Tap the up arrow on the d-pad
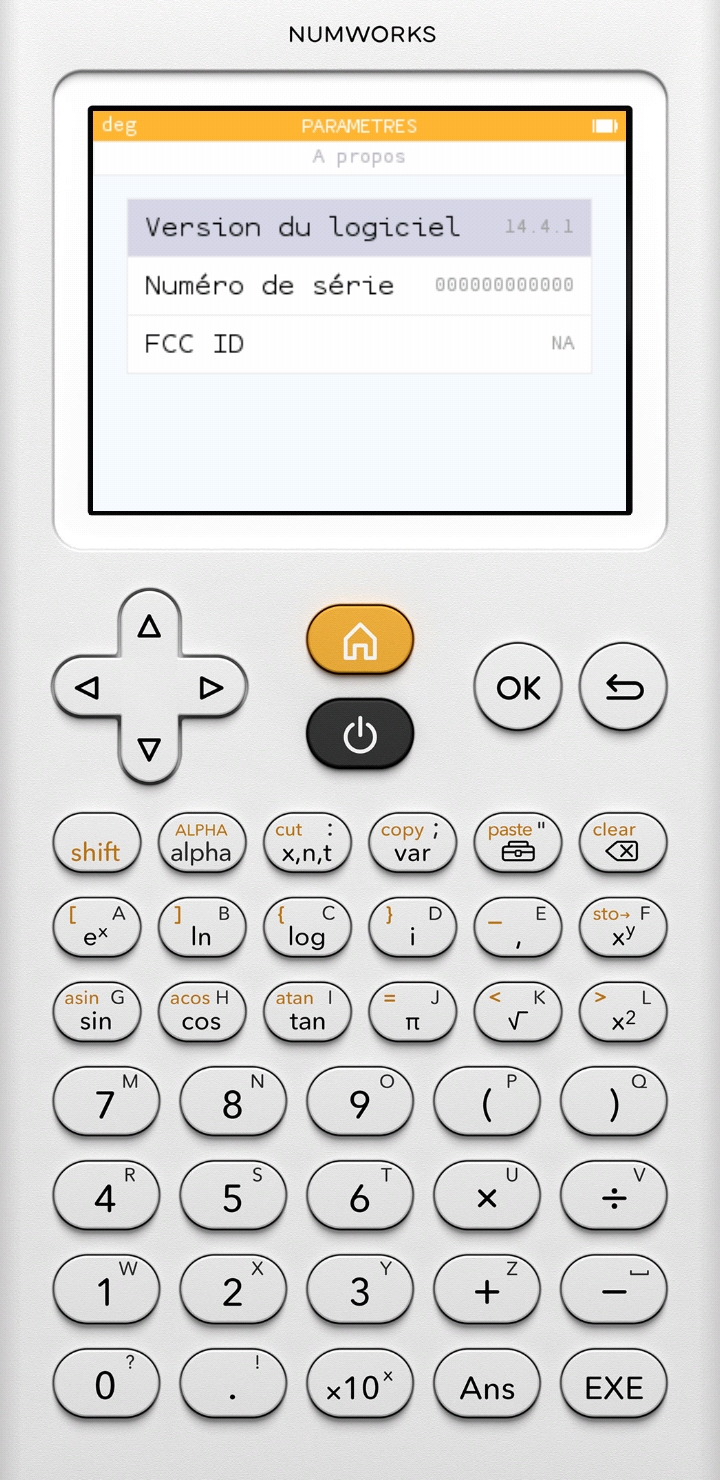 point(149,627)
